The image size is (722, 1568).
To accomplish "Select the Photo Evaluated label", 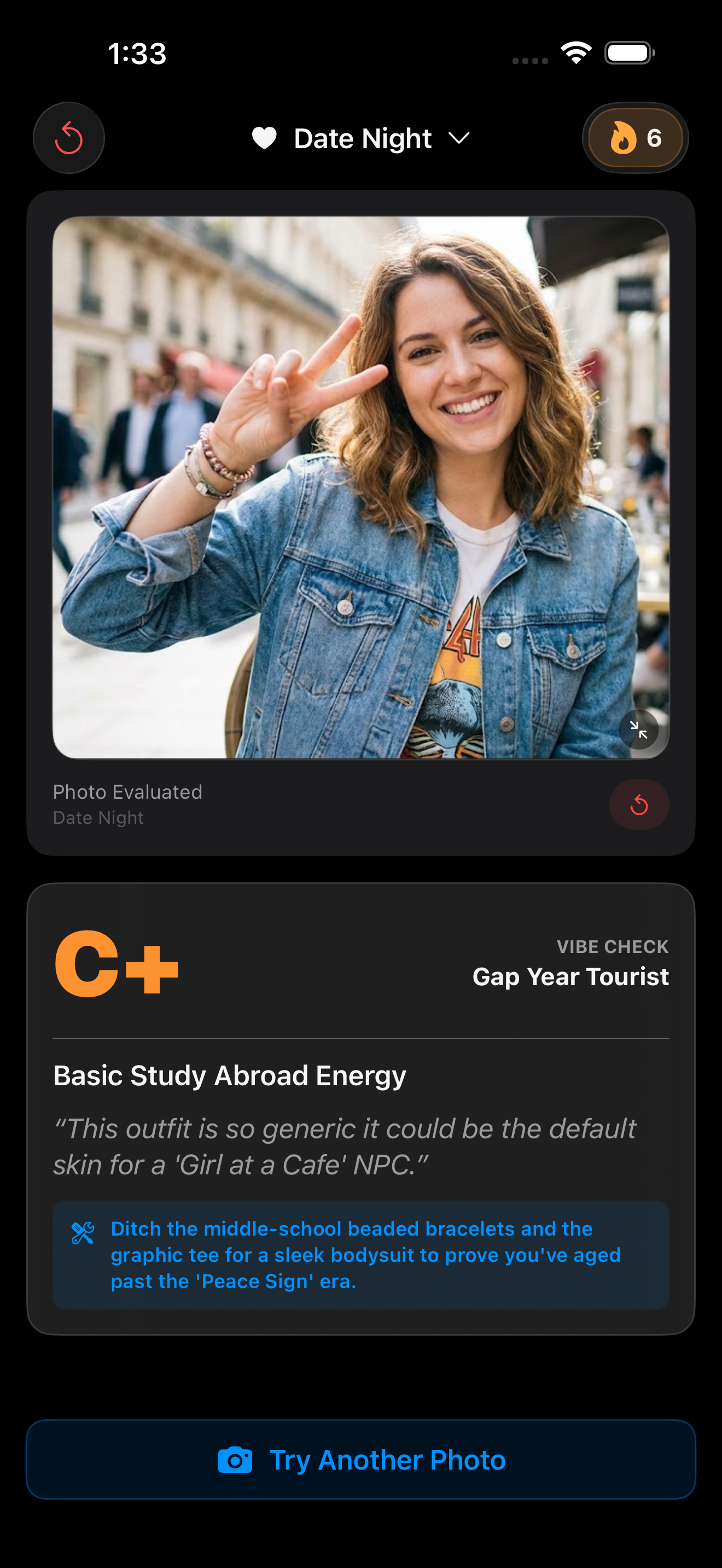I will [x=128, y=791].
